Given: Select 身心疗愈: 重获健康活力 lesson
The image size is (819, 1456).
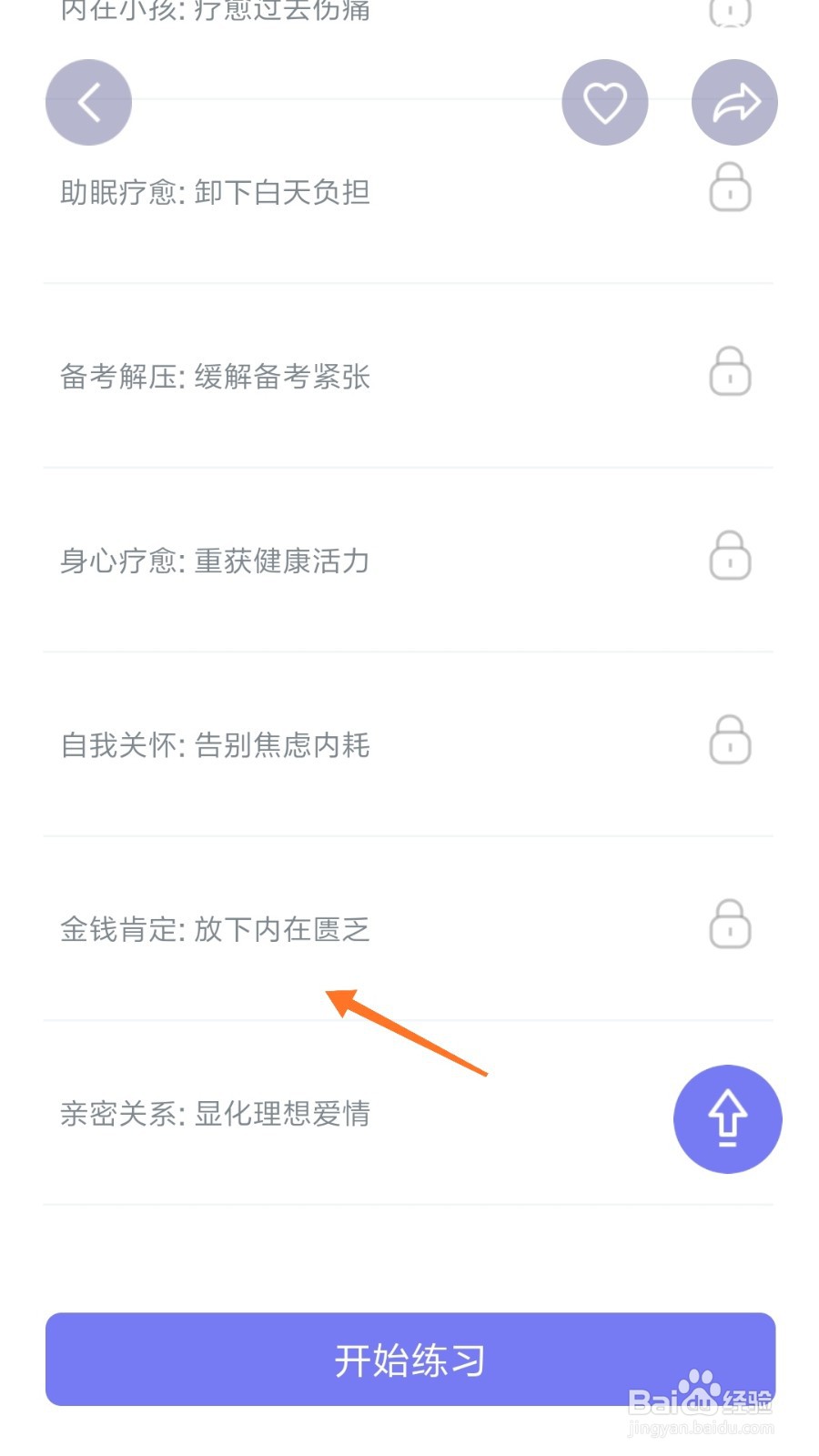Looking at the screenshot, I should click(x=409, y=561).
